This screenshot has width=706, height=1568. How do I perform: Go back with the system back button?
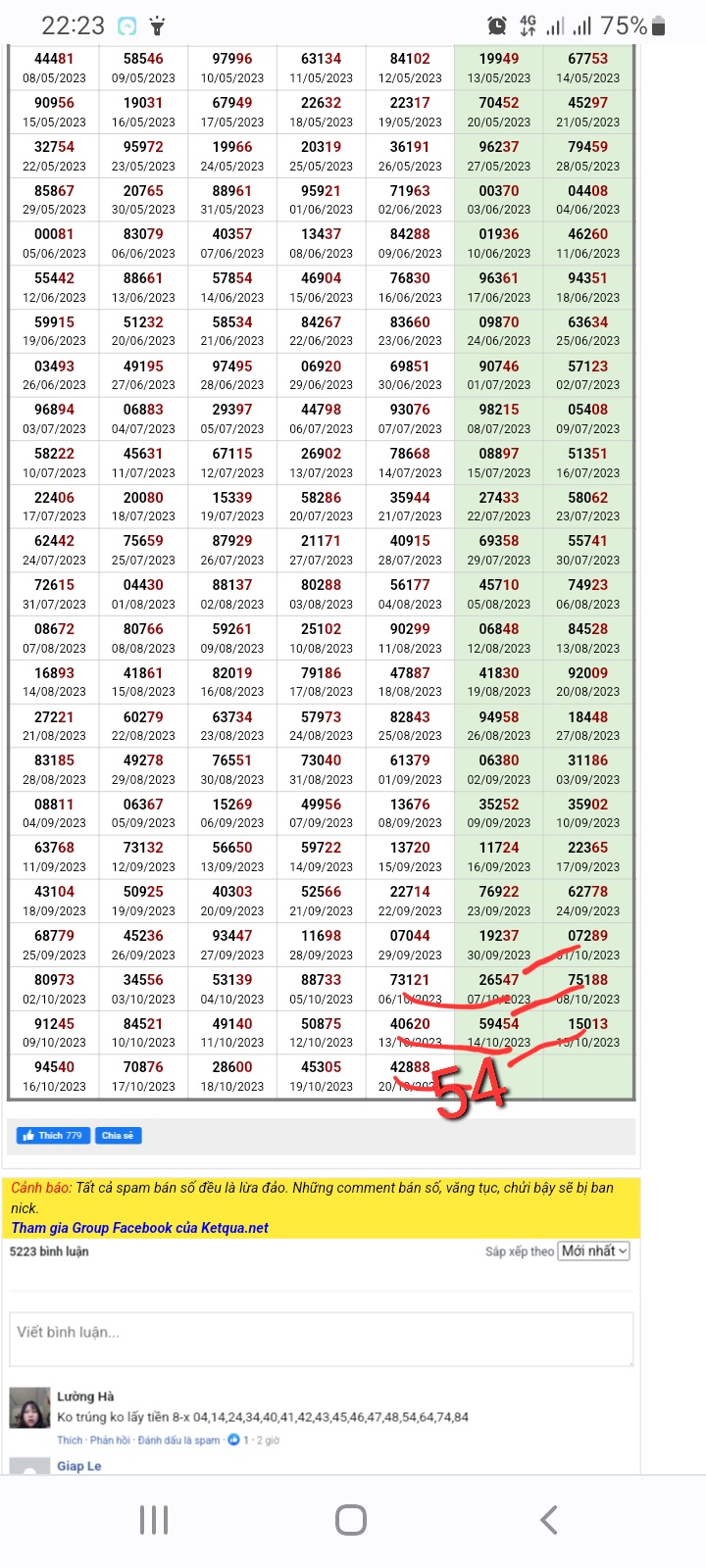pos(549,1520)
